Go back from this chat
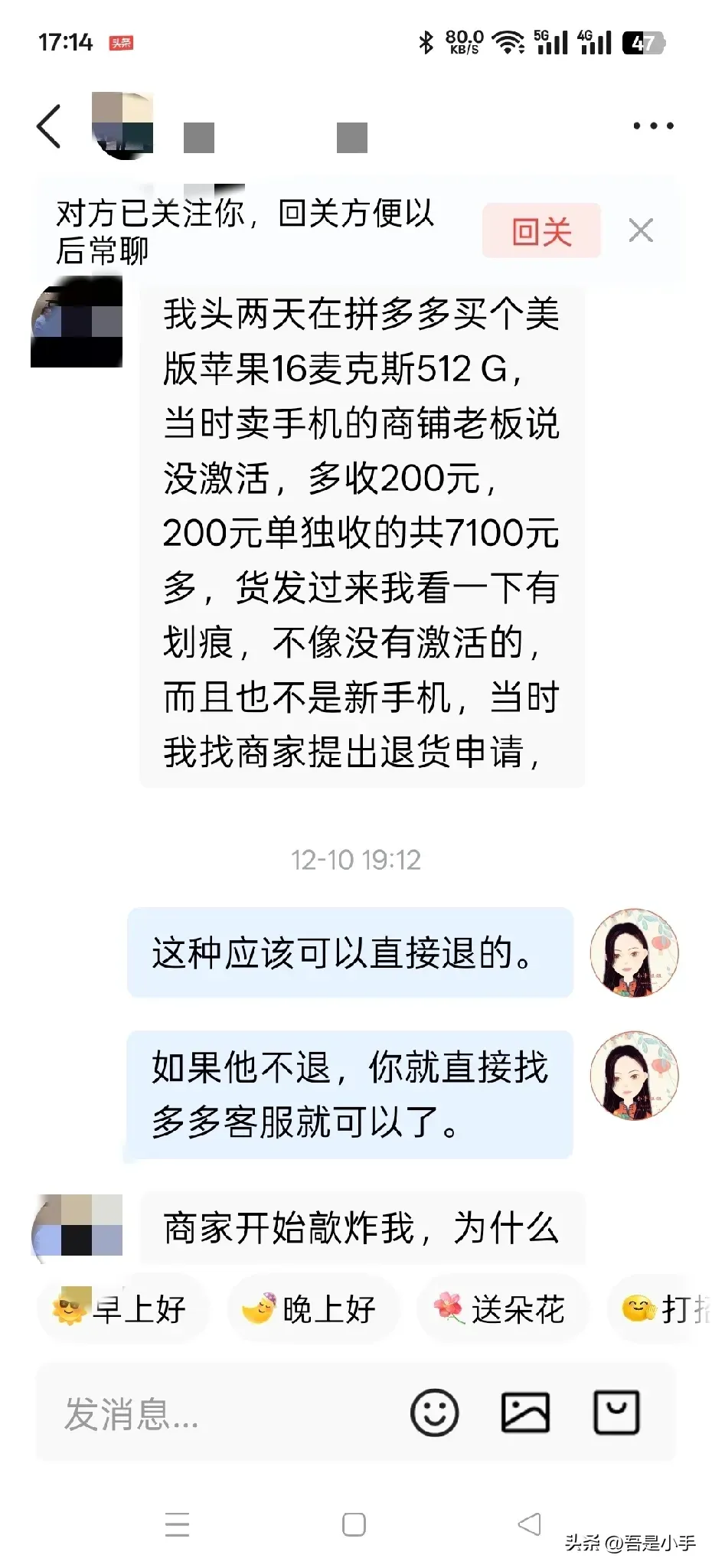The image size is (712, 1568). pos(49,126)
